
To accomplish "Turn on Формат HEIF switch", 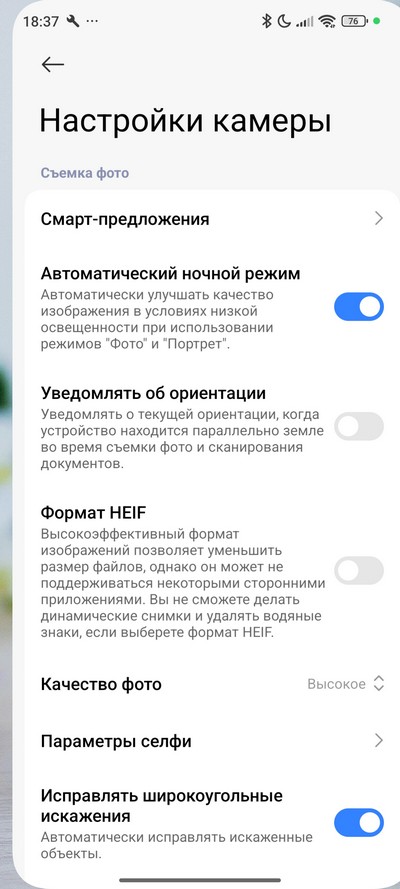I will 359,571.
